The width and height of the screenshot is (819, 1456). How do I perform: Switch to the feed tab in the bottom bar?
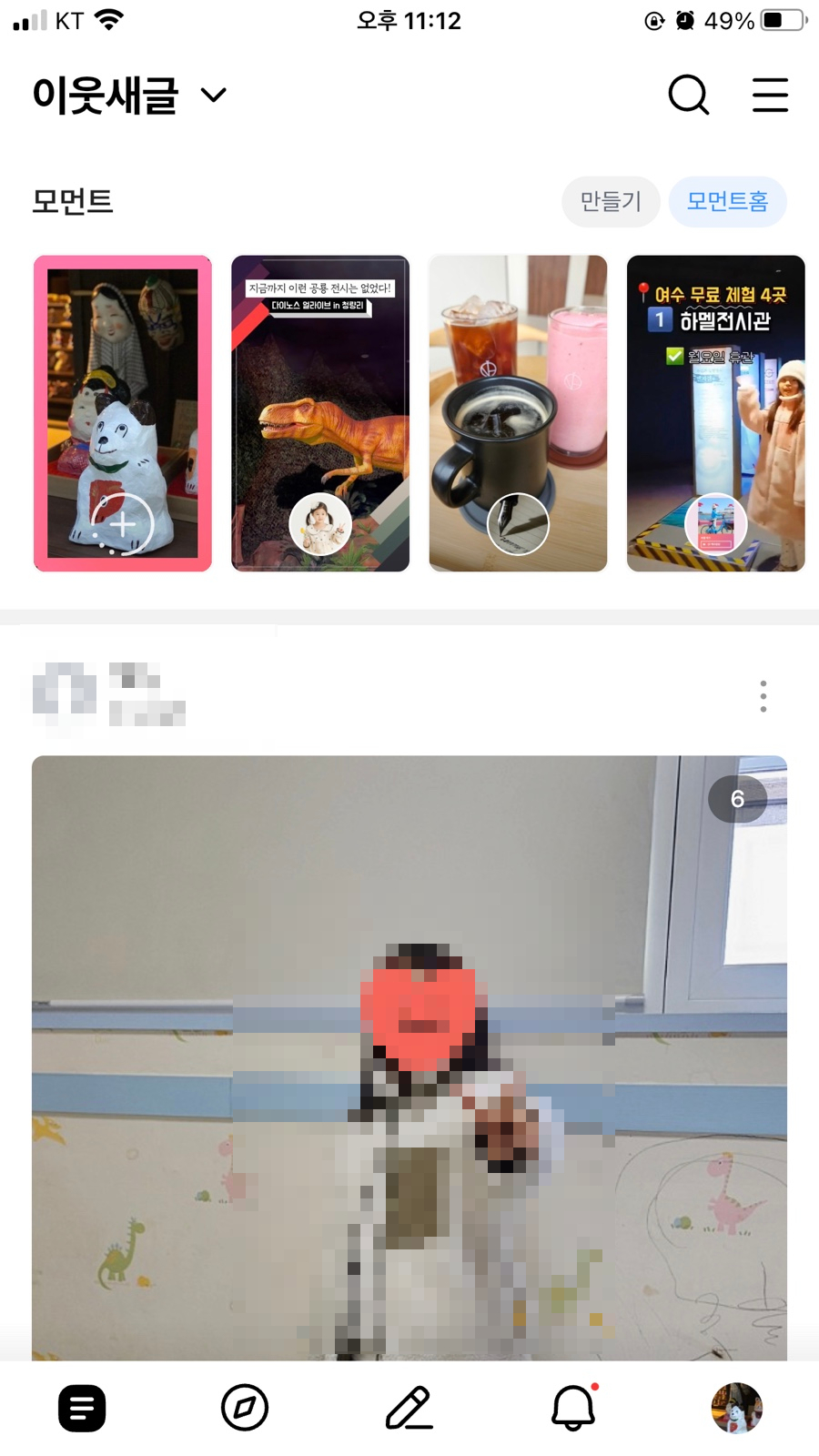[x=82, y=1409]
